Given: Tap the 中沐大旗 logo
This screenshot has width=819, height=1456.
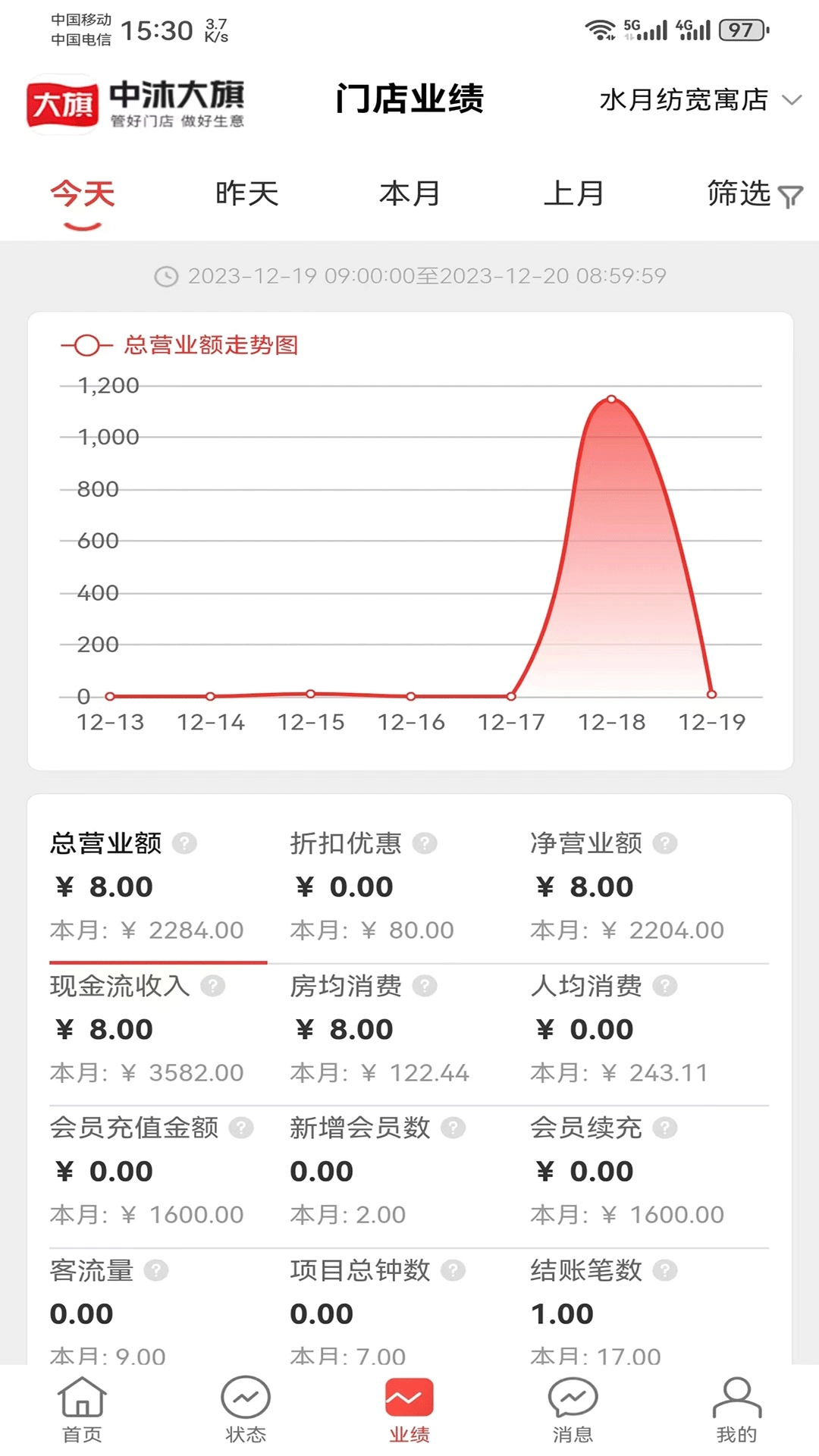Looking at the screenshot, I should coord(138,102).
